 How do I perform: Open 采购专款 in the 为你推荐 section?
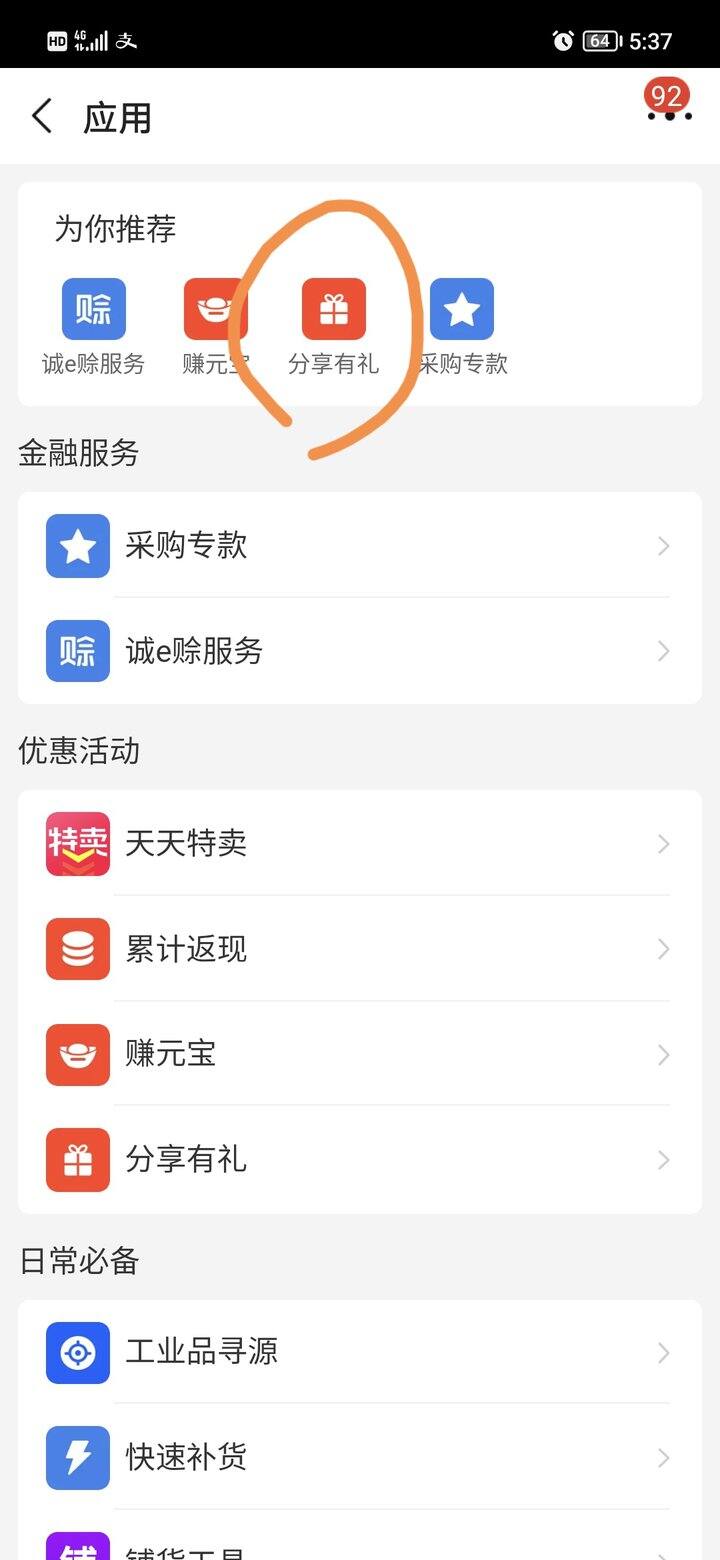coord(462,327)
